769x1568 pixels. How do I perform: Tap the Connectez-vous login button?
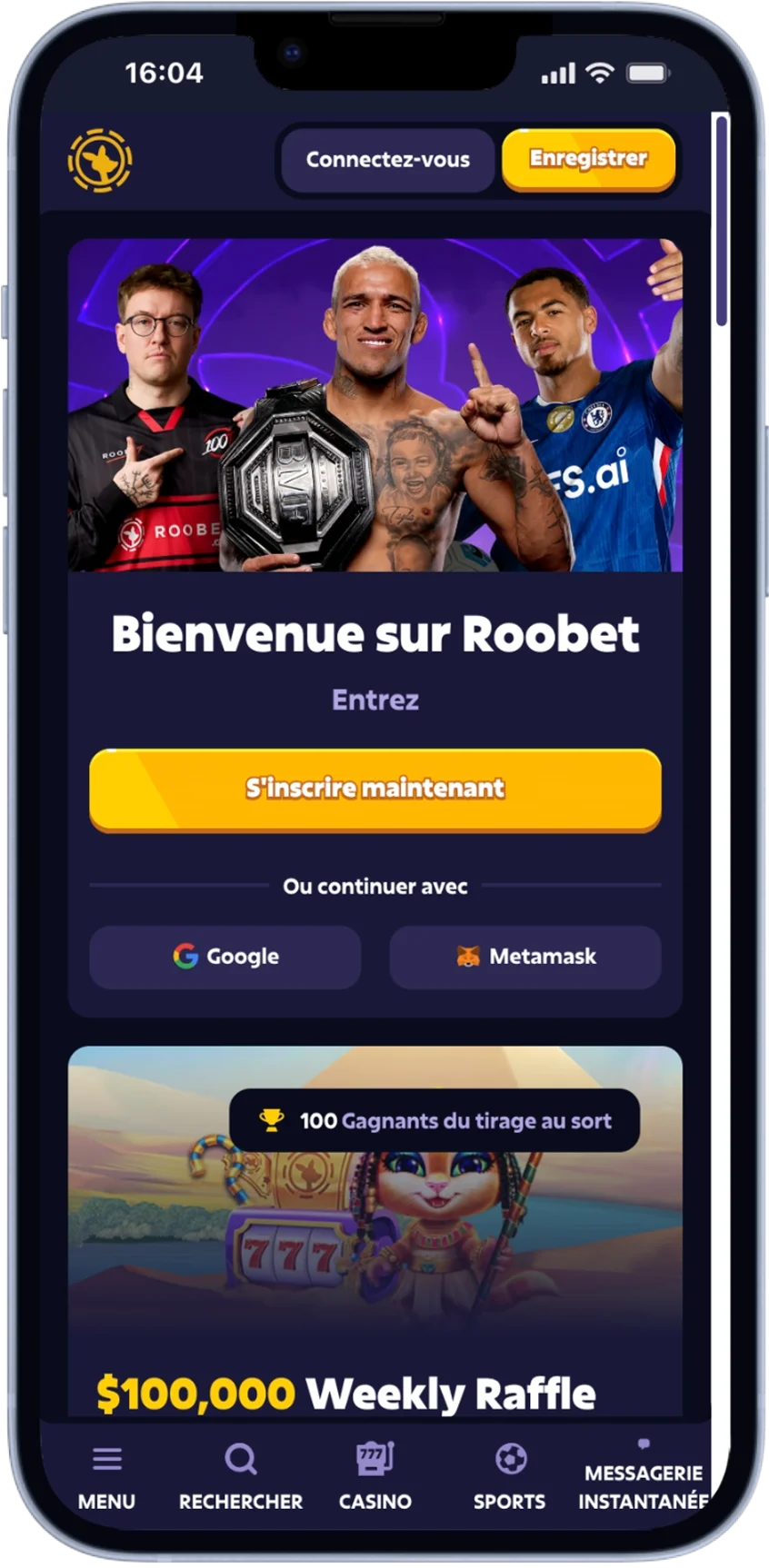(x=387, y=160)
